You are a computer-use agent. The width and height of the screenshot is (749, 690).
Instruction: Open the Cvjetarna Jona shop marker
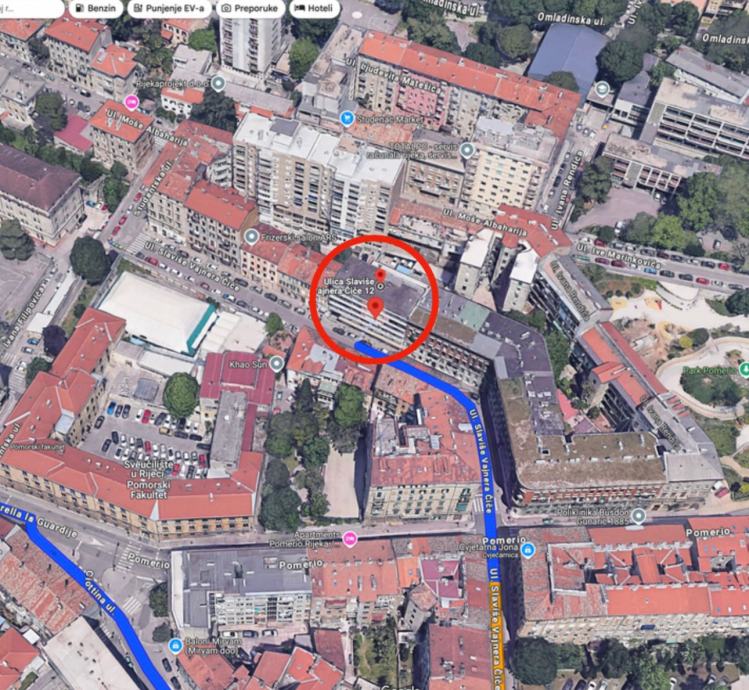528,550
